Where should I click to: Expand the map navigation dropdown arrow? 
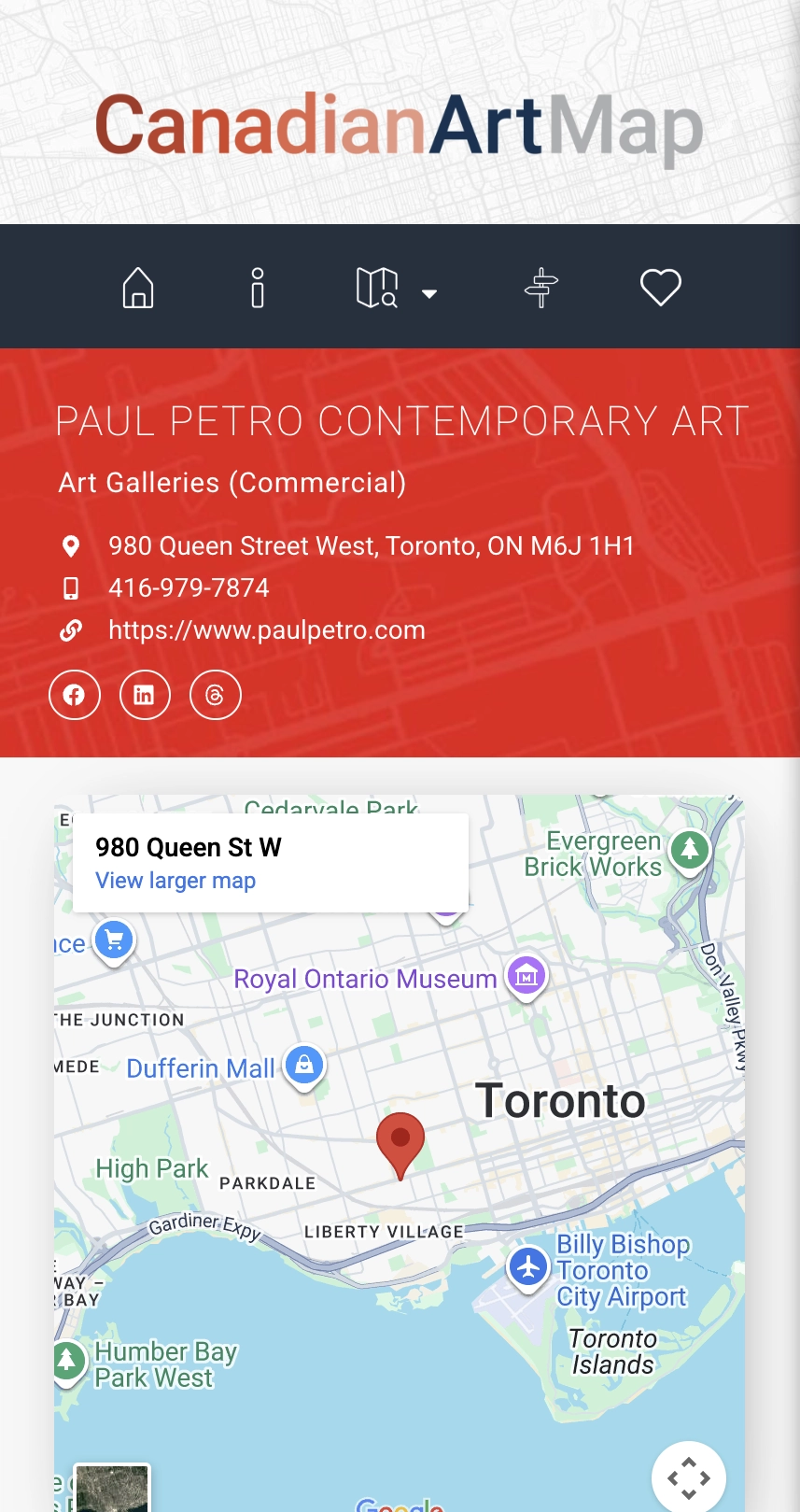pos(429,294)
